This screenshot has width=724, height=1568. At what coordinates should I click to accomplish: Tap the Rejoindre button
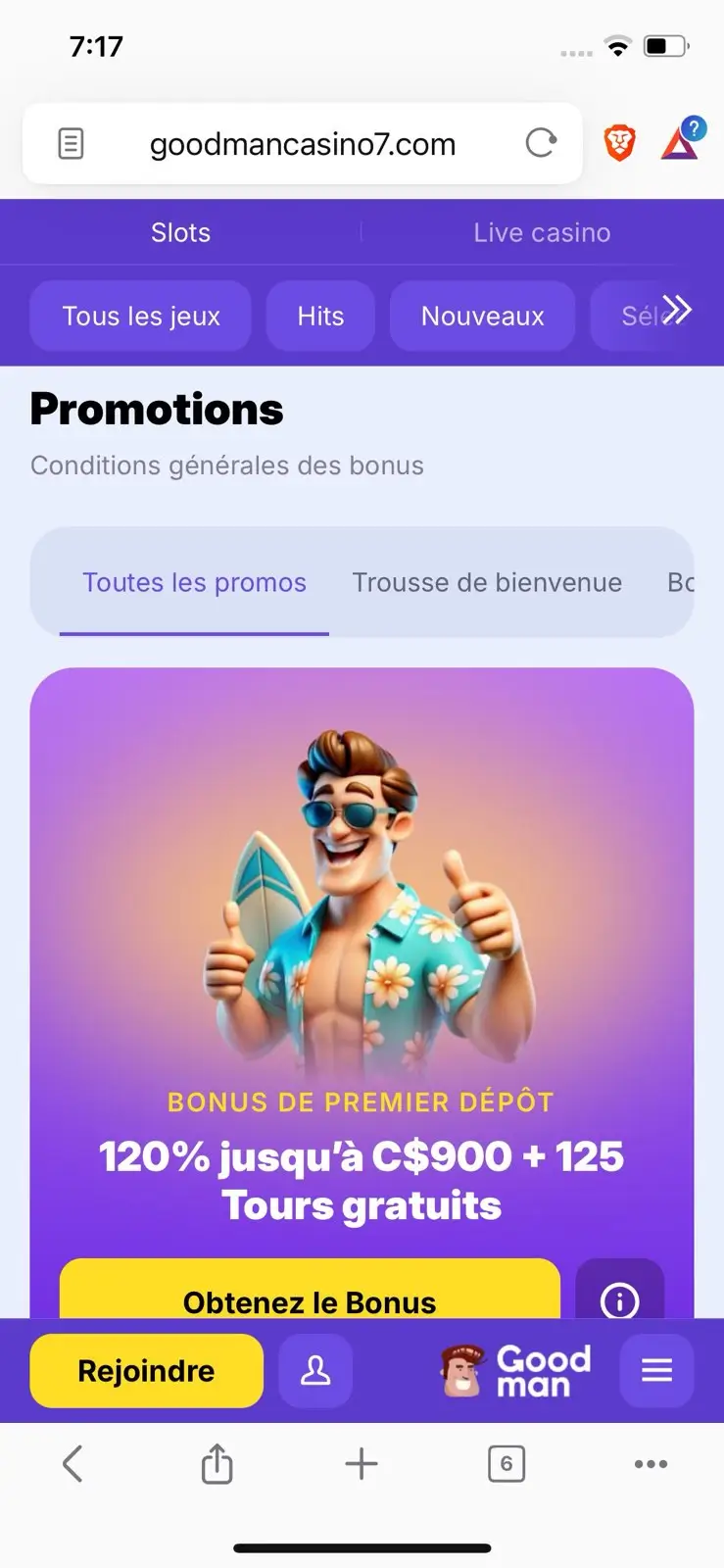146,1370
